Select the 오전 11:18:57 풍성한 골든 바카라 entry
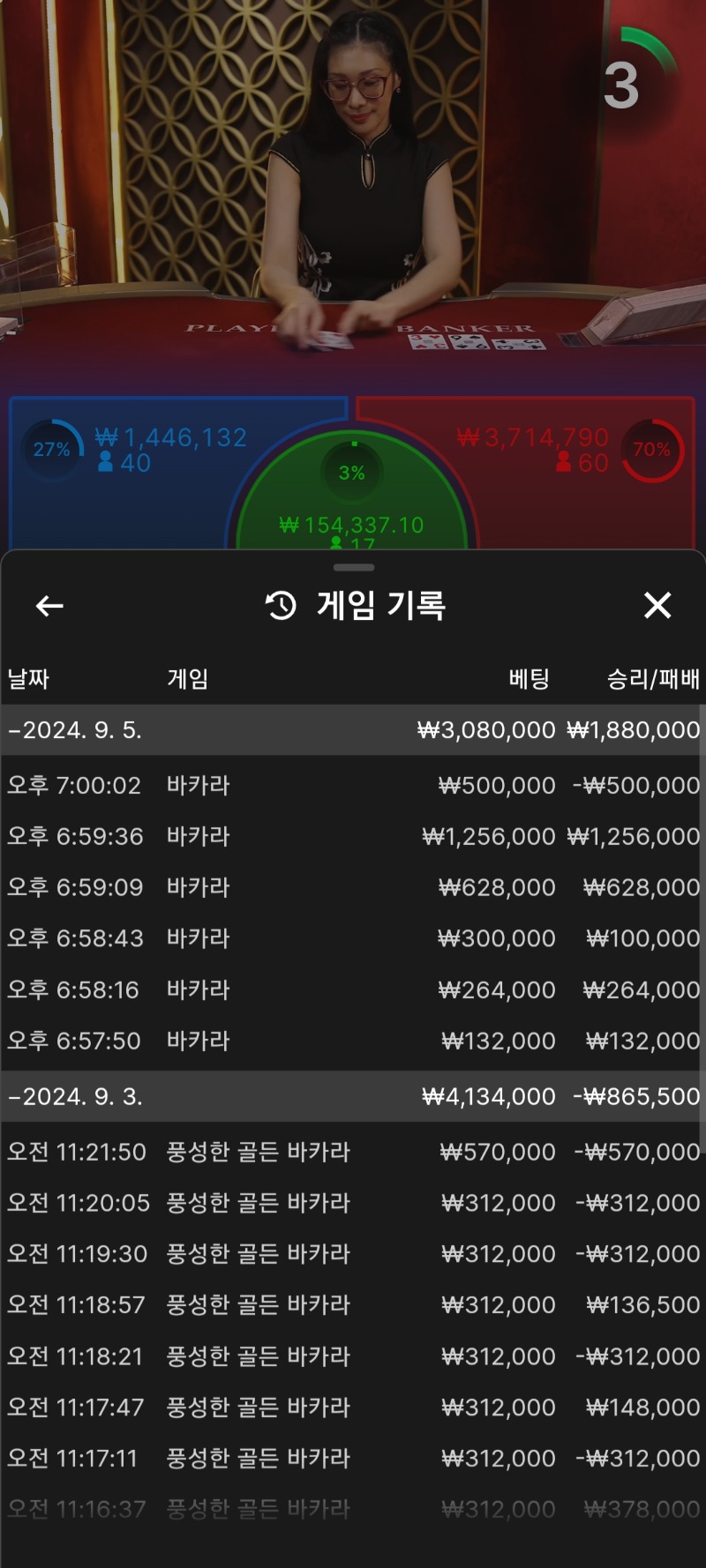This screenshot has width=706, height=1568. click(x=353, y=1305)
